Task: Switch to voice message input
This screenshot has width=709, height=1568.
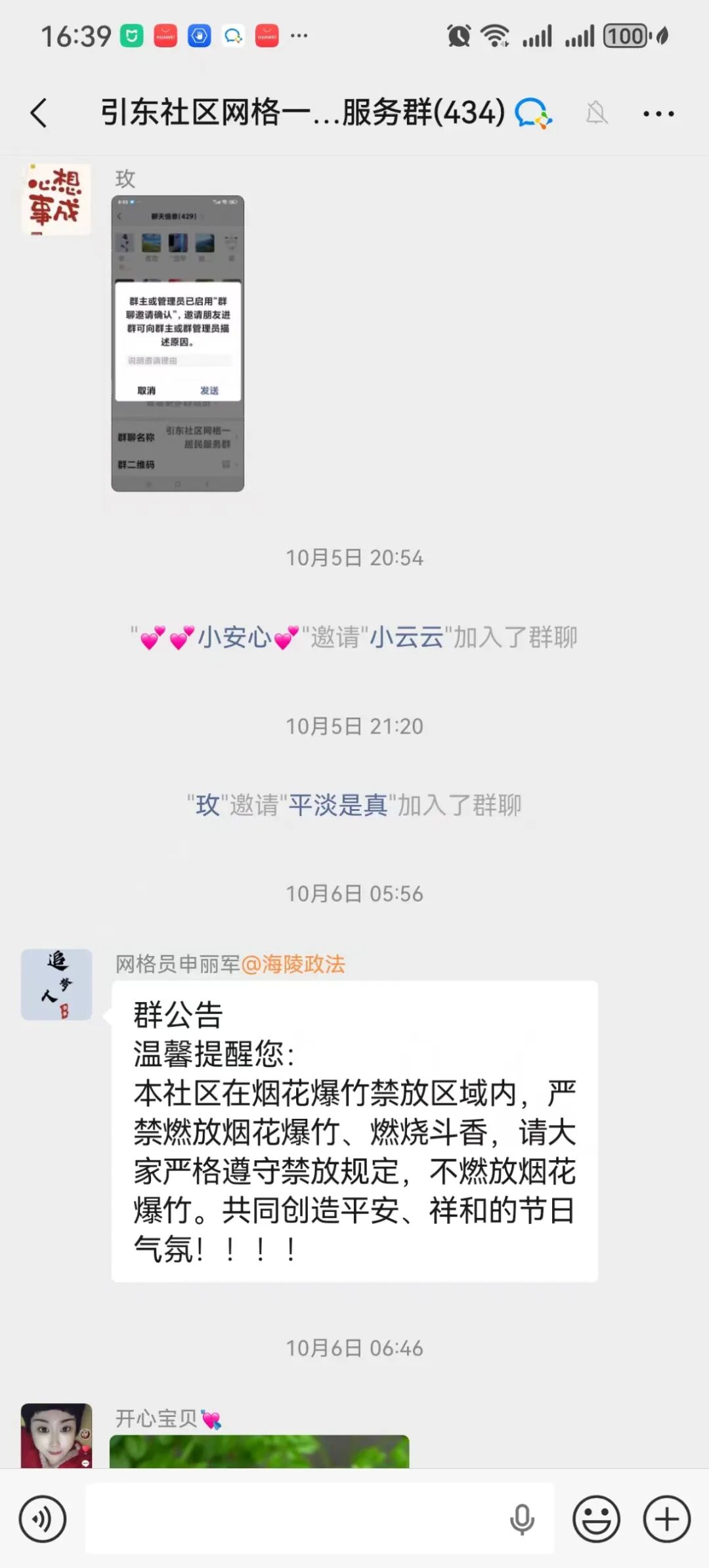Action: [43, 1519]
